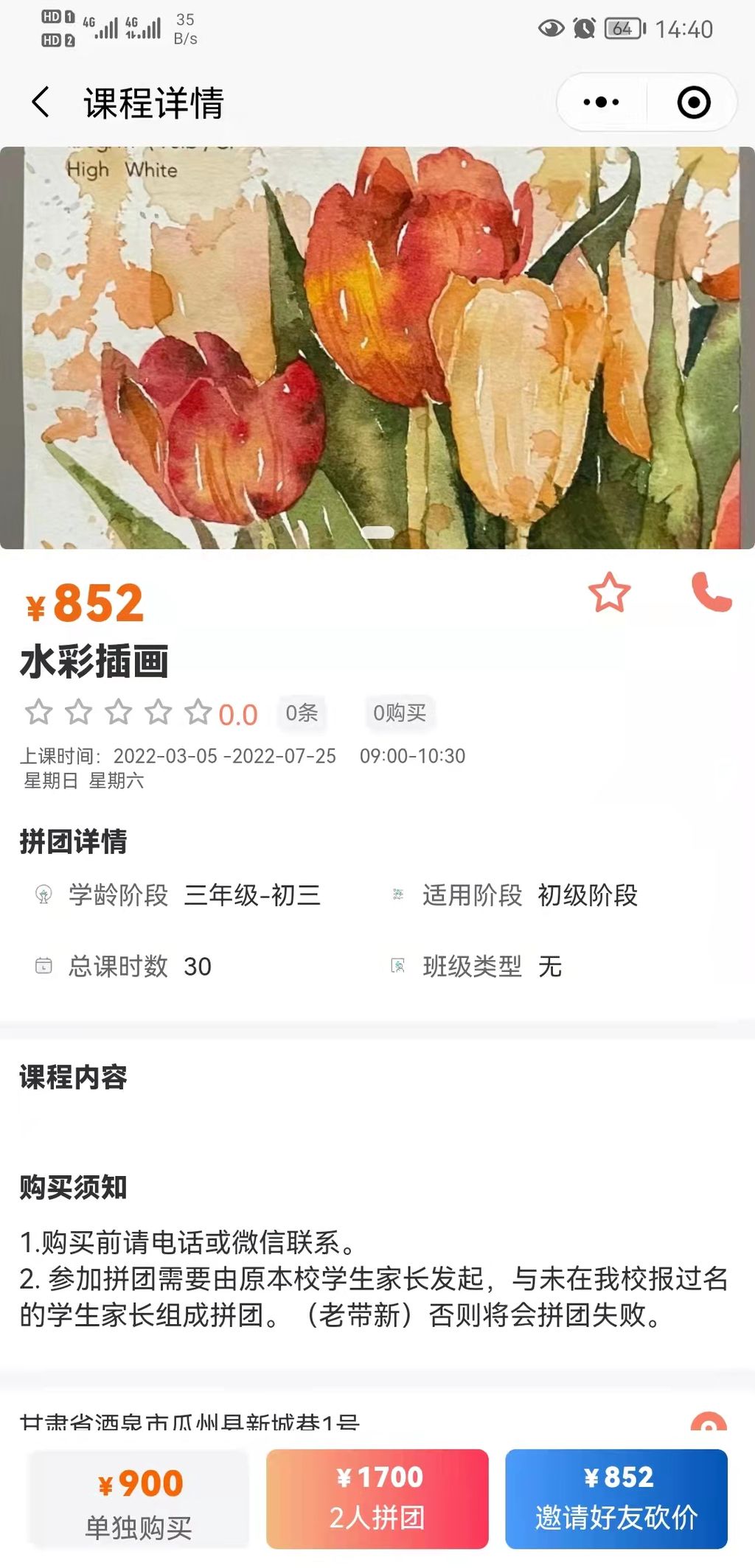Start 2人拼团 for ¥1700

377,1499
